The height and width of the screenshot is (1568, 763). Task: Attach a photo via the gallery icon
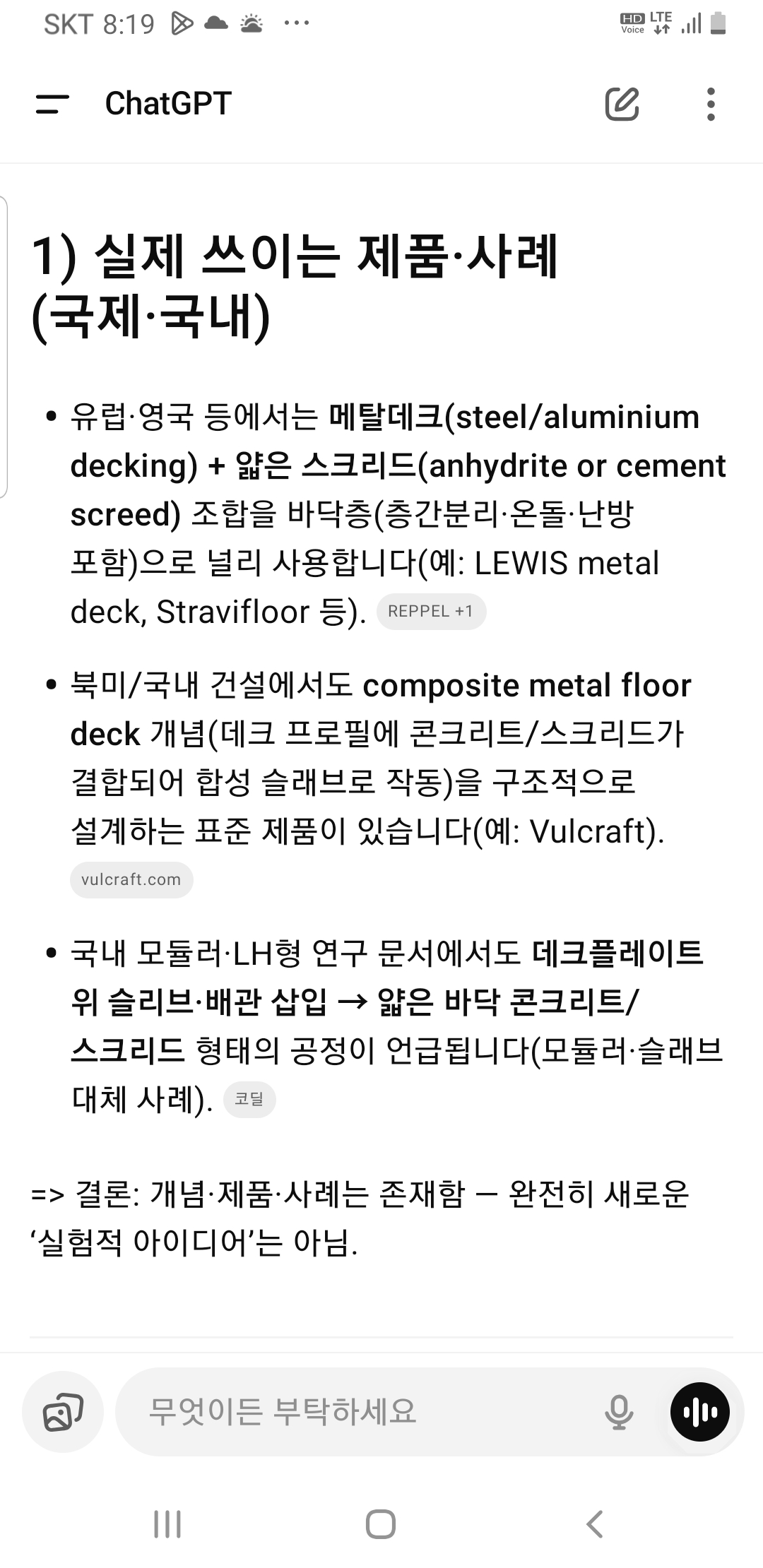coord(63,1412)
